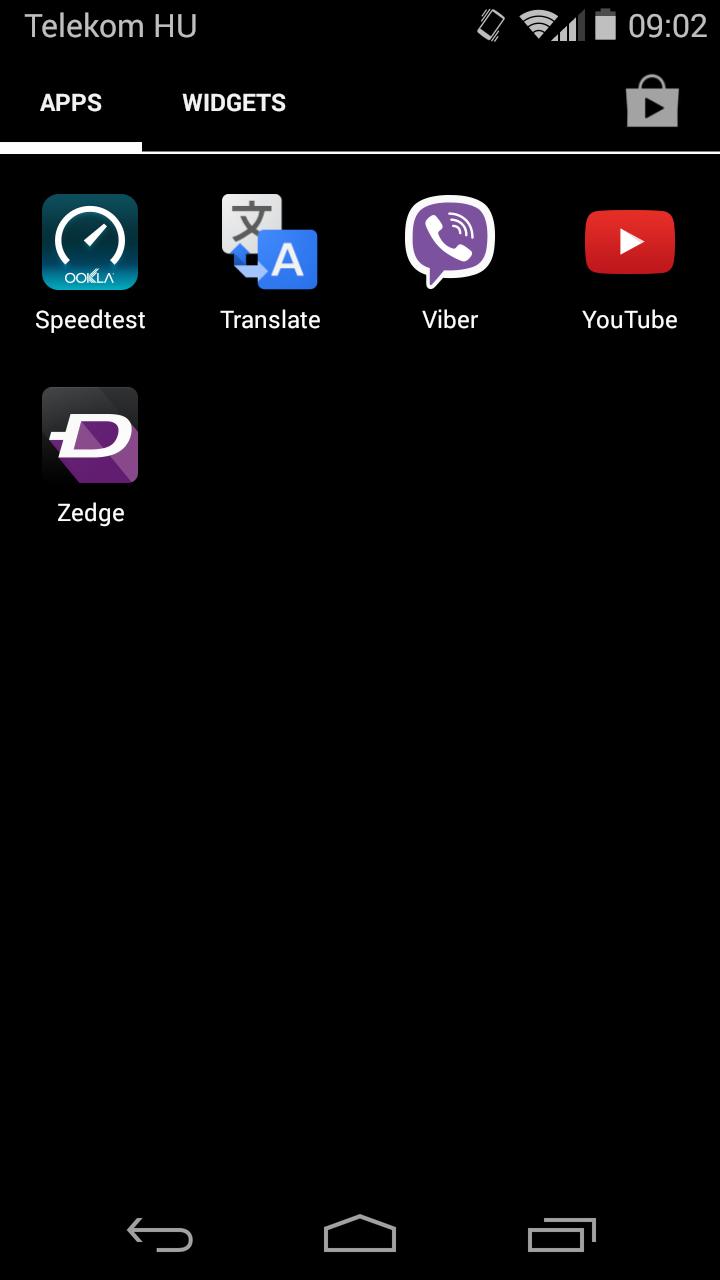The width and height of the screenshot is (720, 1280).
Task: Launch the Speedtest app
Action: pos(90,264)
